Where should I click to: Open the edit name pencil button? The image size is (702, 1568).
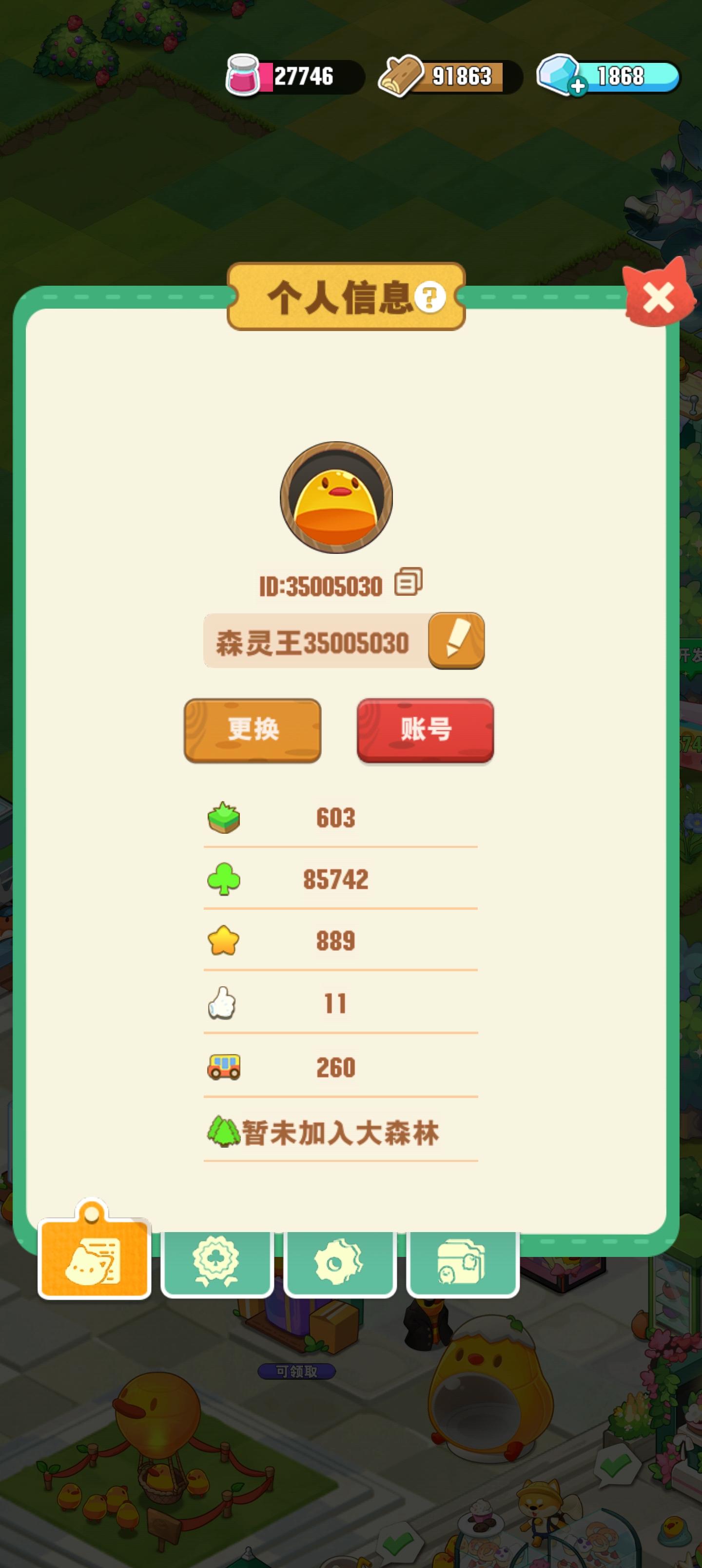coord(456,642)
